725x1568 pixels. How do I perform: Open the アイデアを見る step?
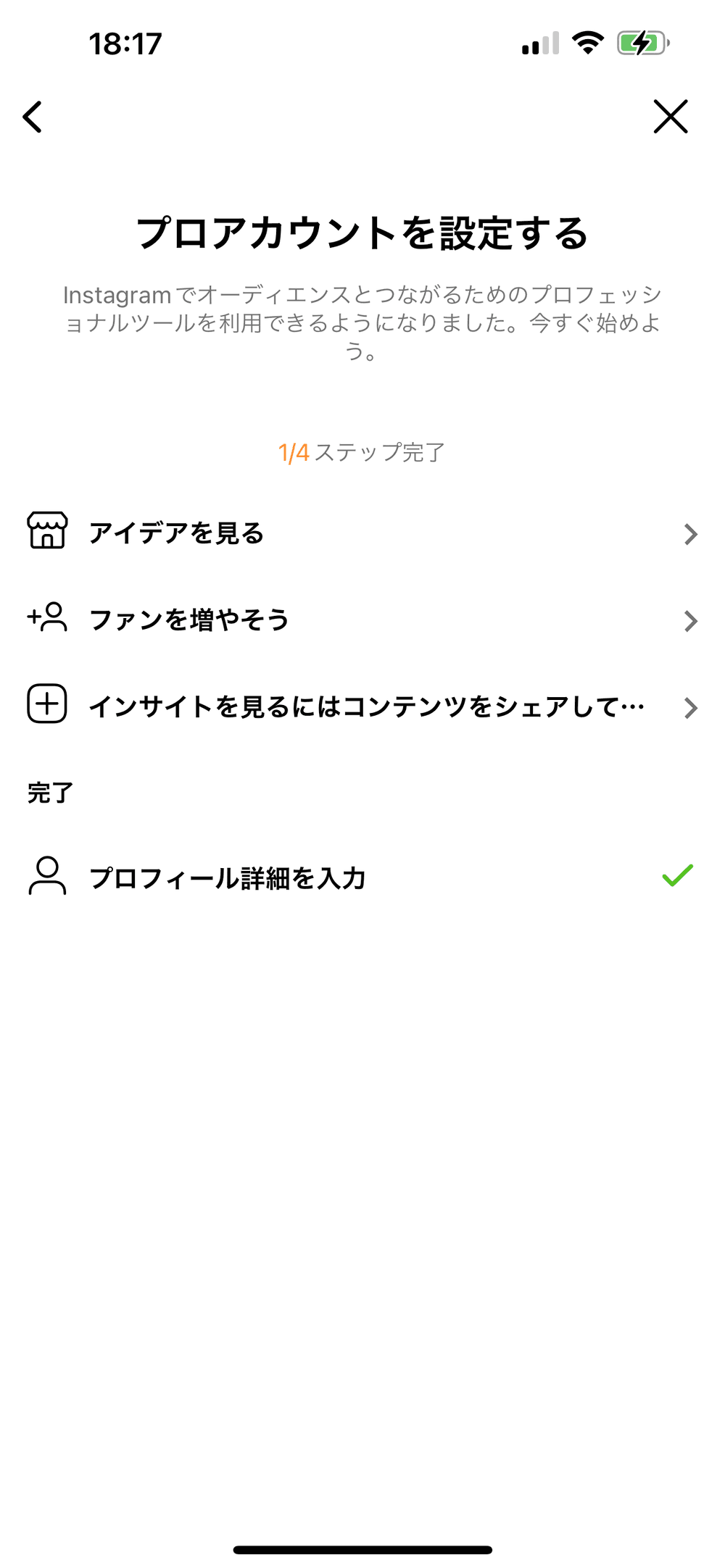coord(361,533)
